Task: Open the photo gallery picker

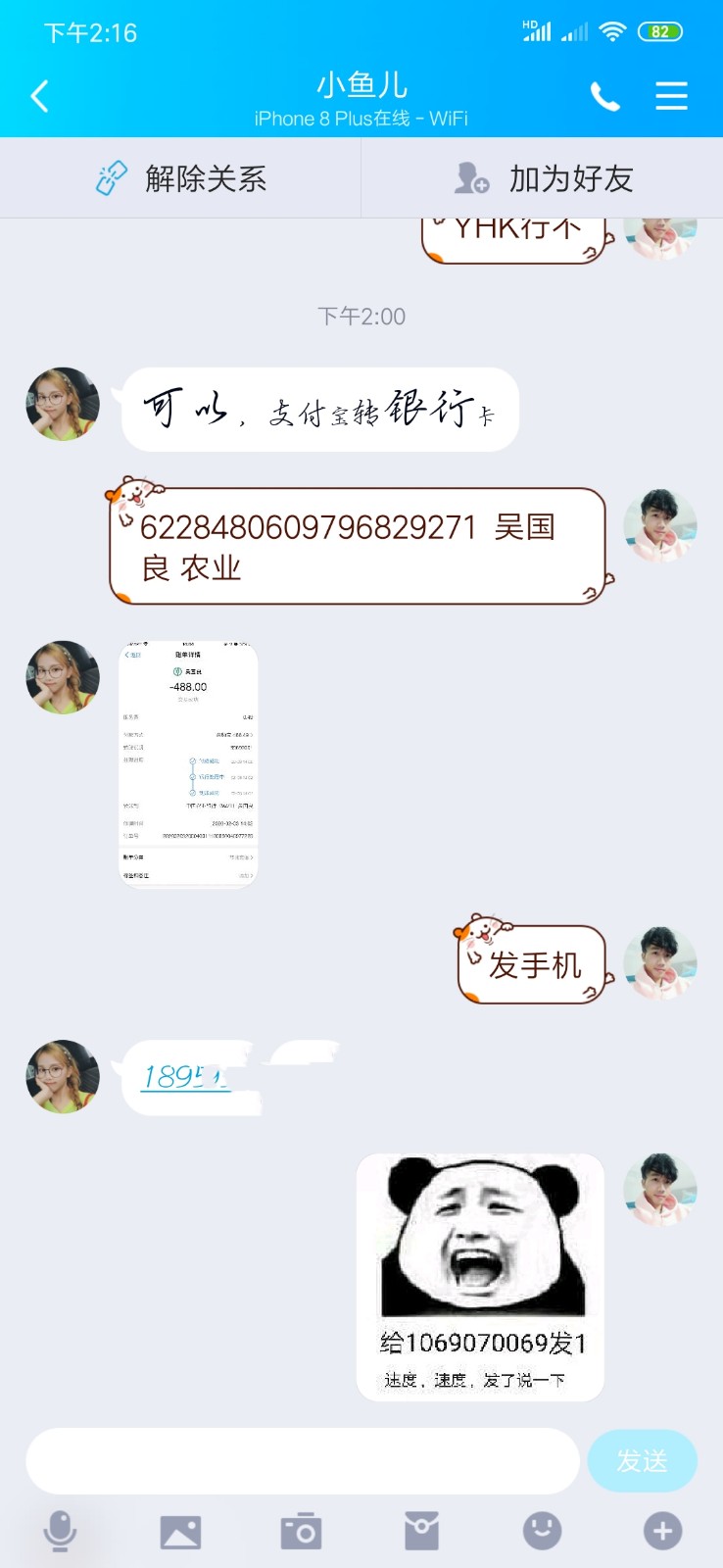Action: [x=180, y=1531]
